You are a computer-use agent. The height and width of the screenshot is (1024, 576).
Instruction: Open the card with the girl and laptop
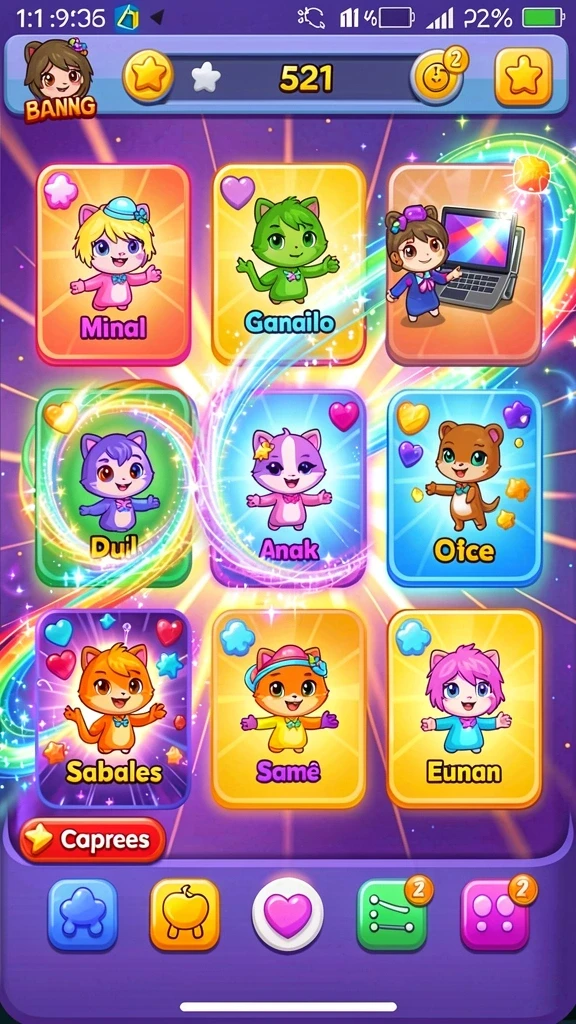[464, 264]
